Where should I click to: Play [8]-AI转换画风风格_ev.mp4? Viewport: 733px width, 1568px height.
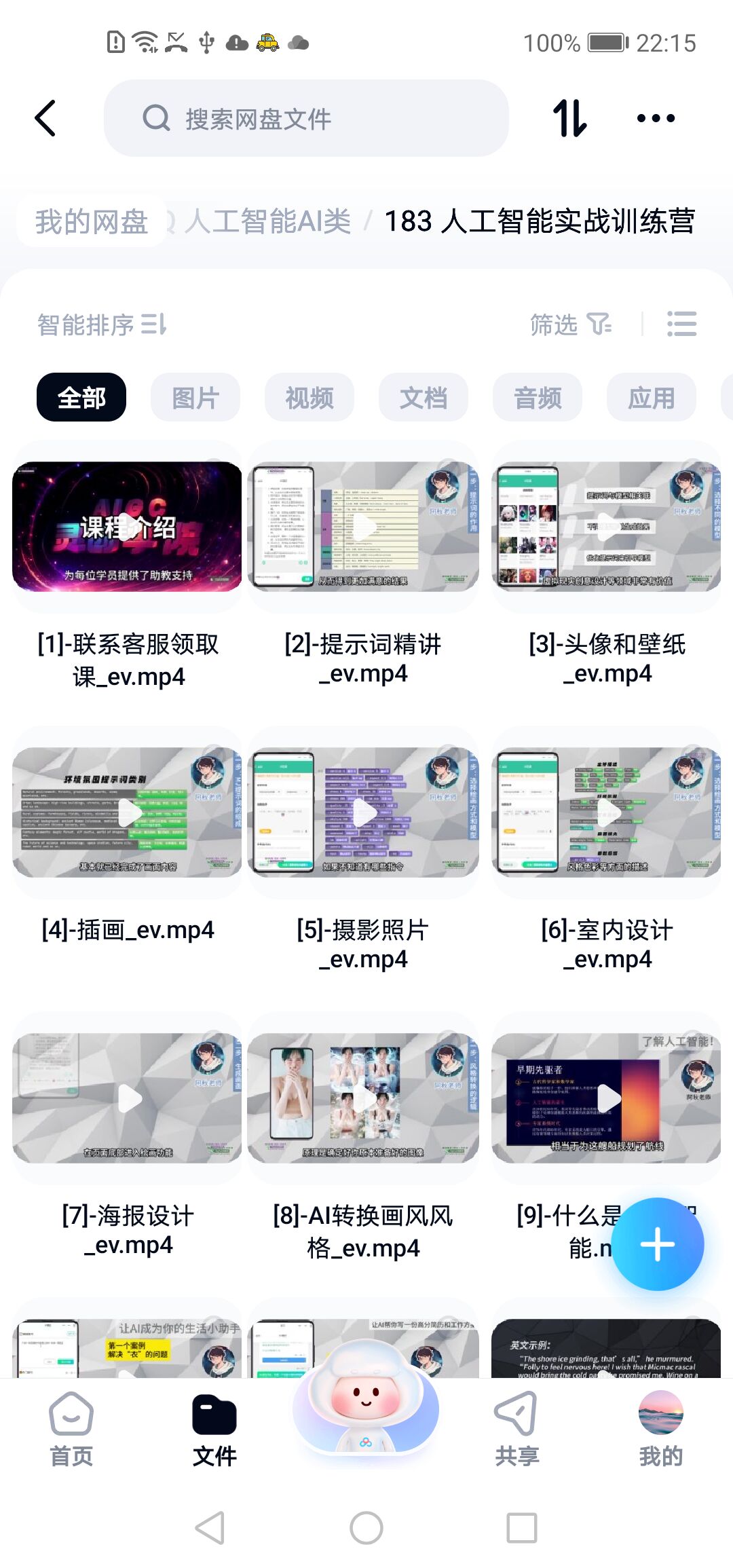(364, 1098)
